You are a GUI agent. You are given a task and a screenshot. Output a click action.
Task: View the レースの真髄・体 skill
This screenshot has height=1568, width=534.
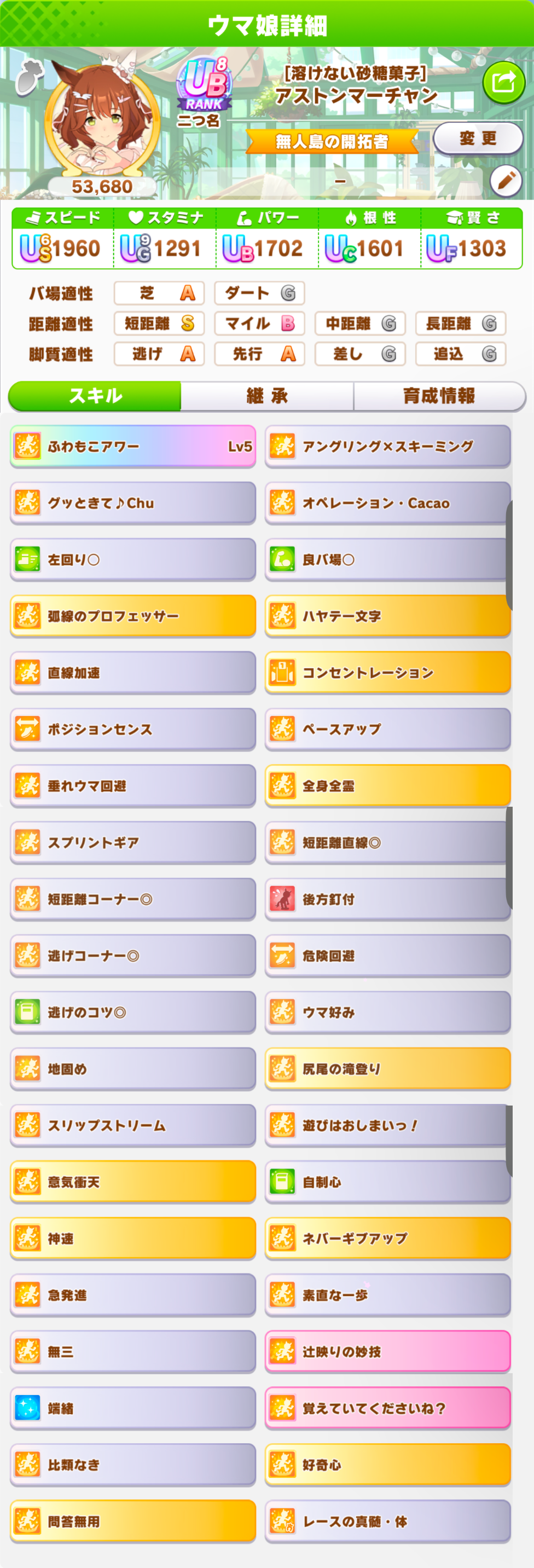(387, 1521)
